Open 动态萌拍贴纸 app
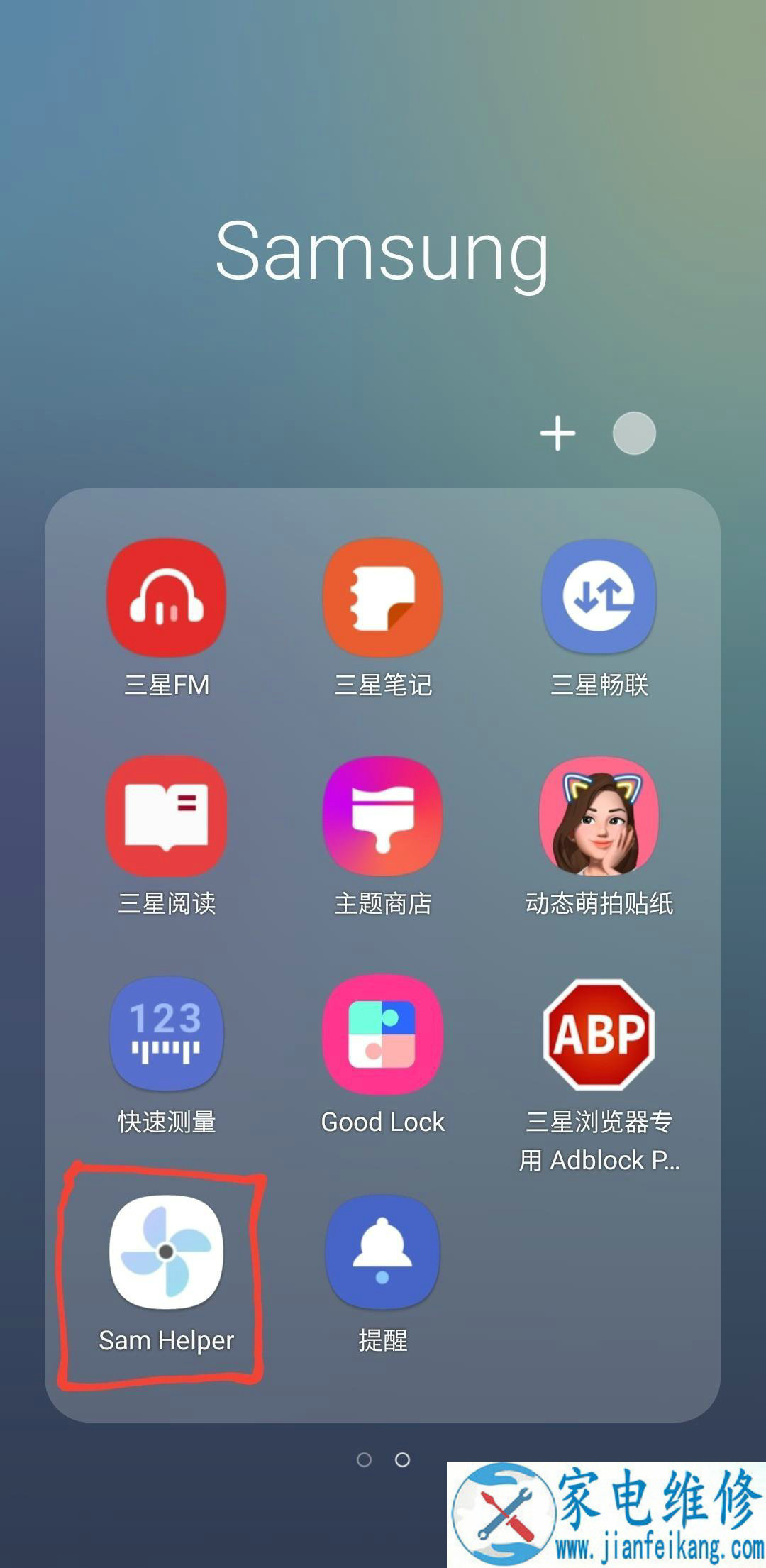766x1568 pixels. 599,816
